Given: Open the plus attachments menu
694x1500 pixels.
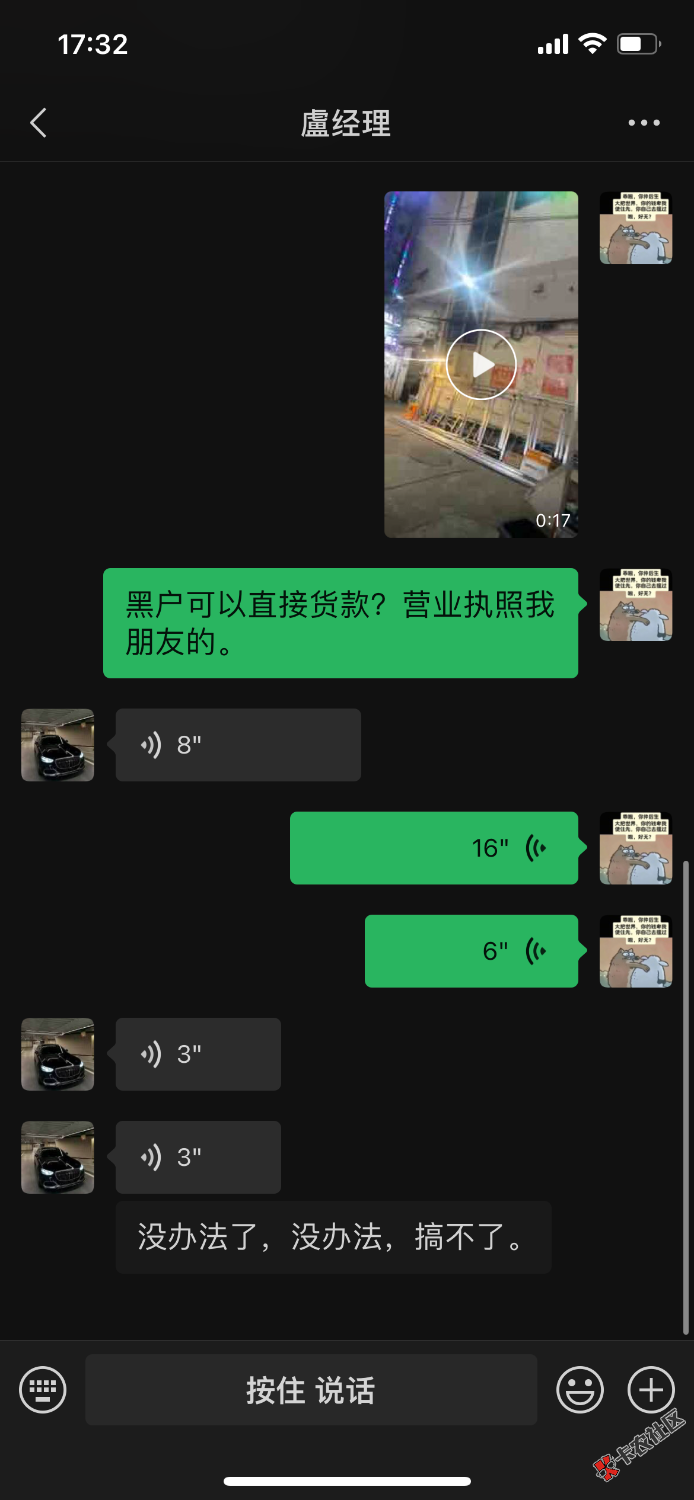Looking at the screenshot, I should 651,1389.
